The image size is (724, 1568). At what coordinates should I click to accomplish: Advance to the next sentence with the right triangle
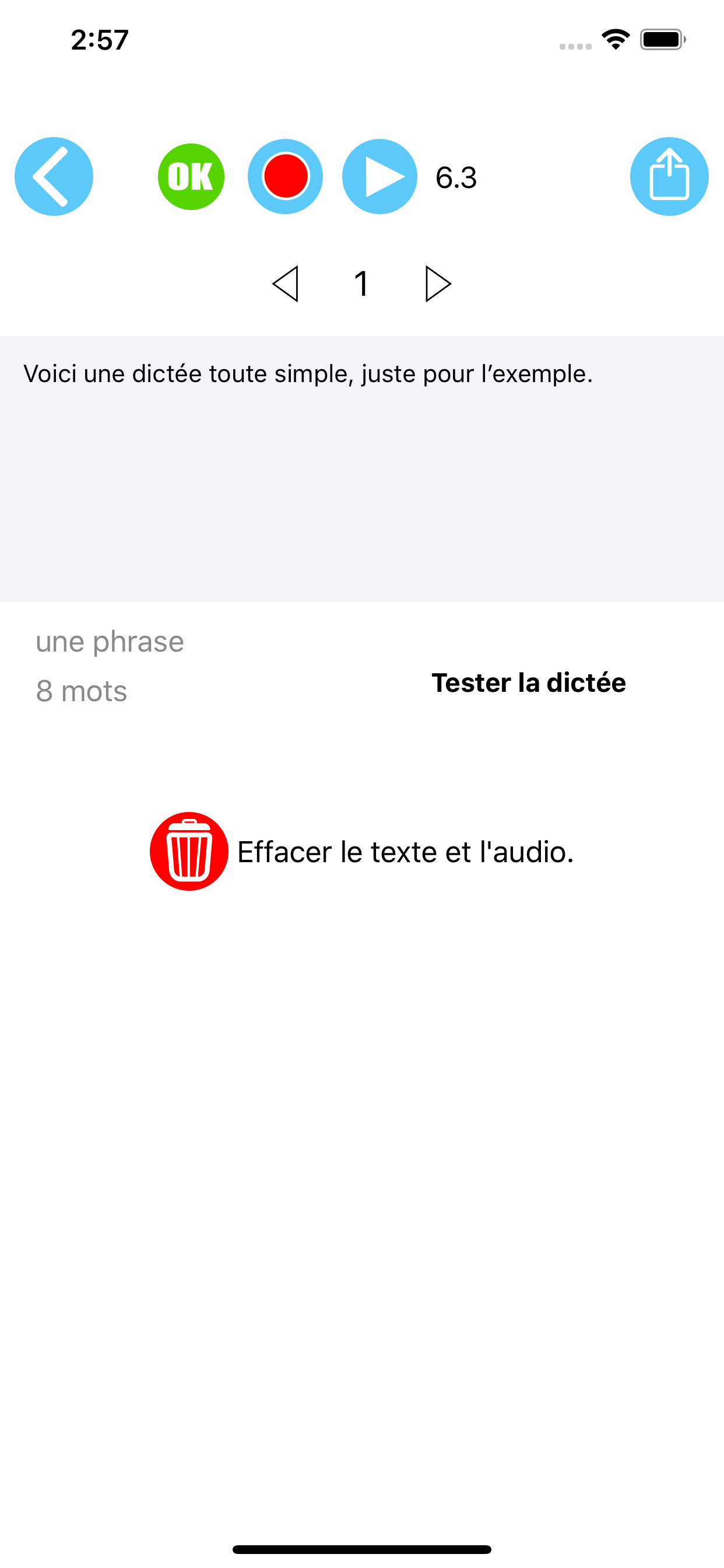pos(435,282)
